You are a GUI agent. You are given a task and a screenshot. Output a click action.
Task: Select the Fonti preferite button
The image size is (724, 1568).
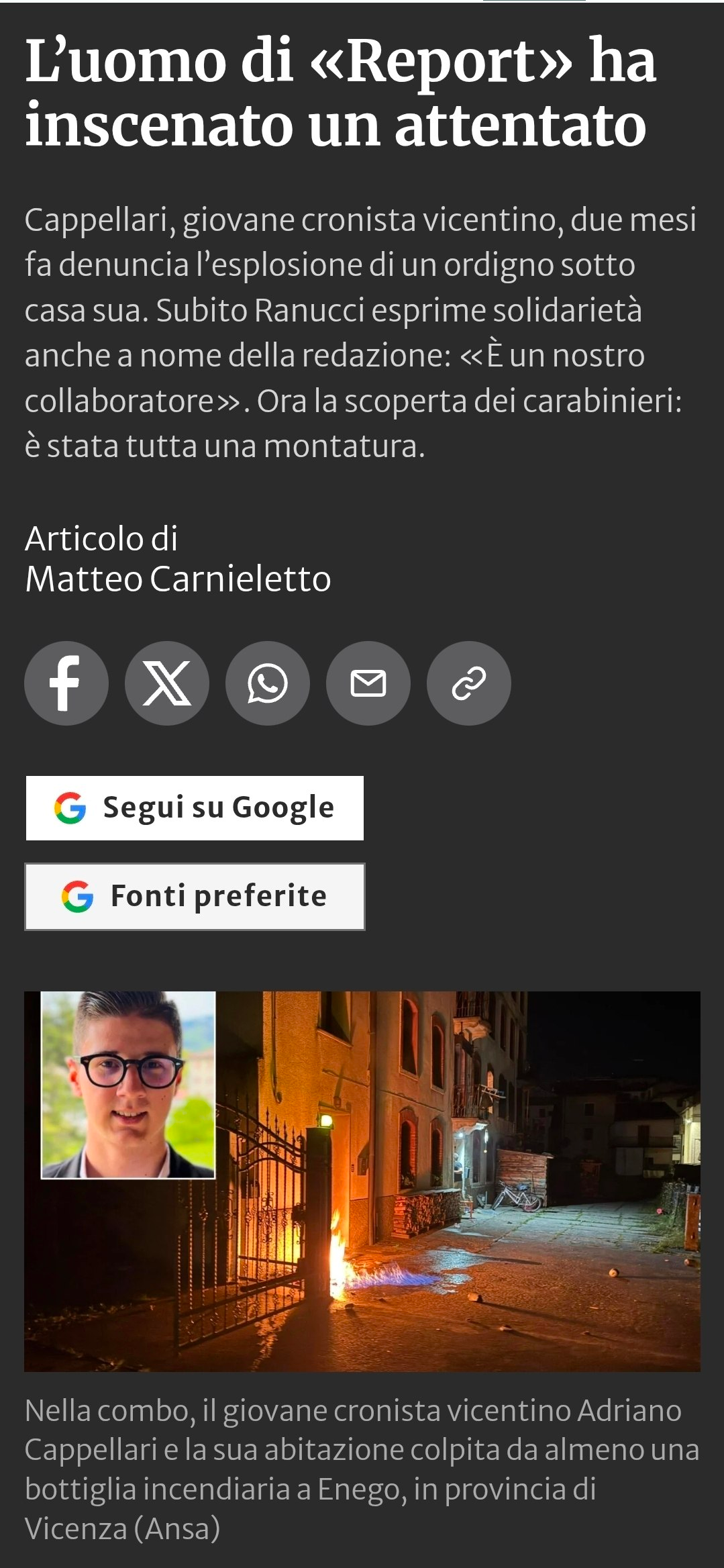coord(195,897)
